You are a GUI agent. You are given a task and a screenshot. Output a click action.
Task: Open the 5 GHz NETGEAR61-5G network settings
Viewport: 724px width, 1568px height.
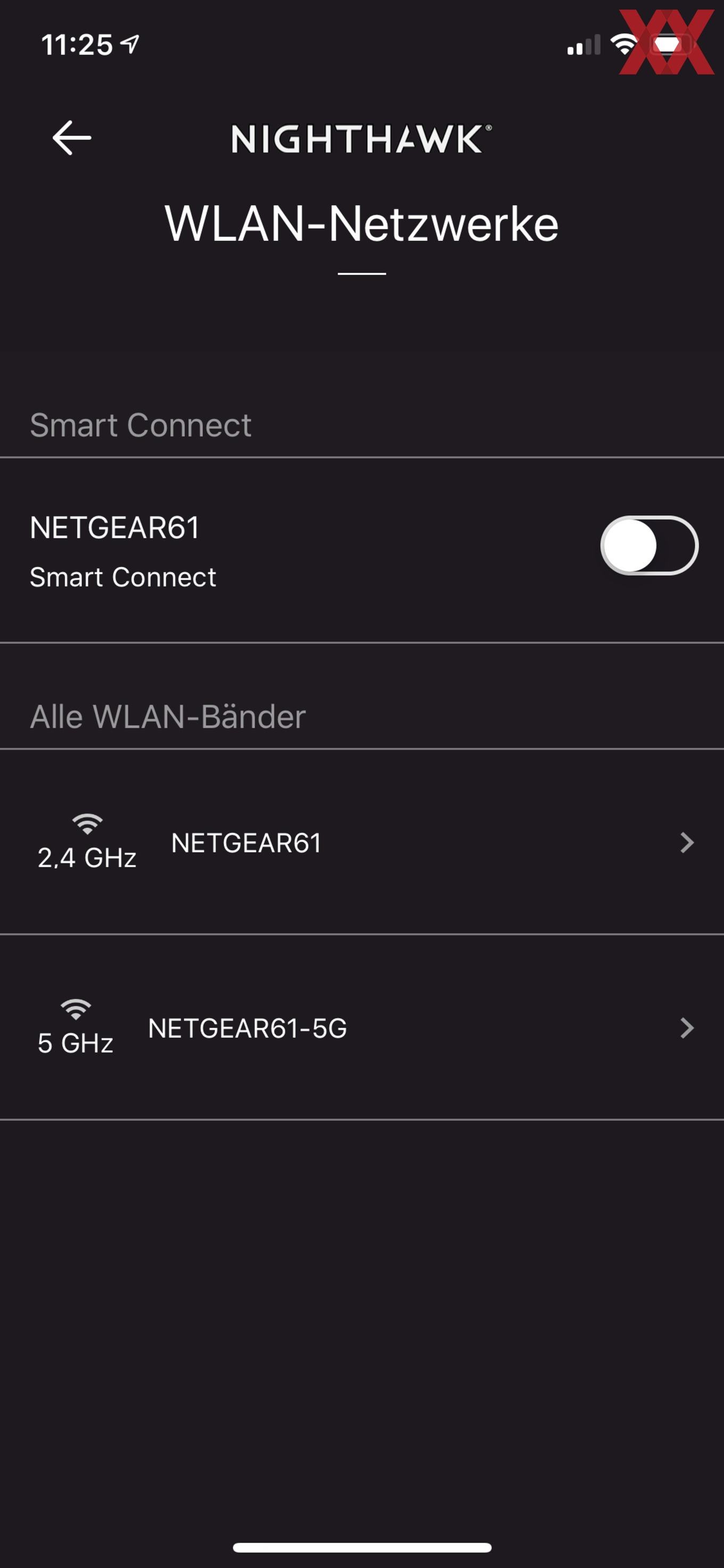[362, 1028]
